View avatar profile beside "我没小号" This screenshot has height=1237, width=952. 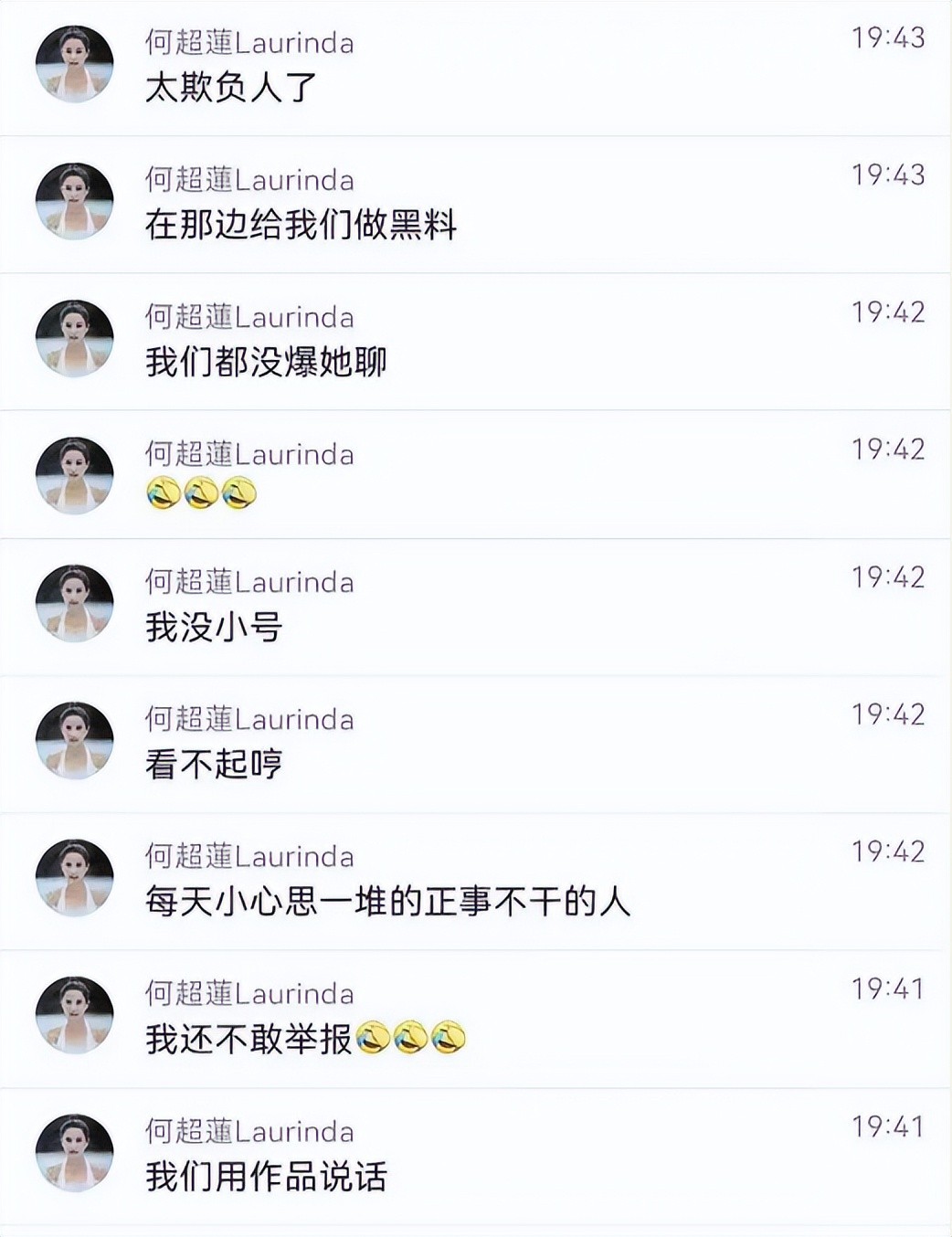pos(74,603)
